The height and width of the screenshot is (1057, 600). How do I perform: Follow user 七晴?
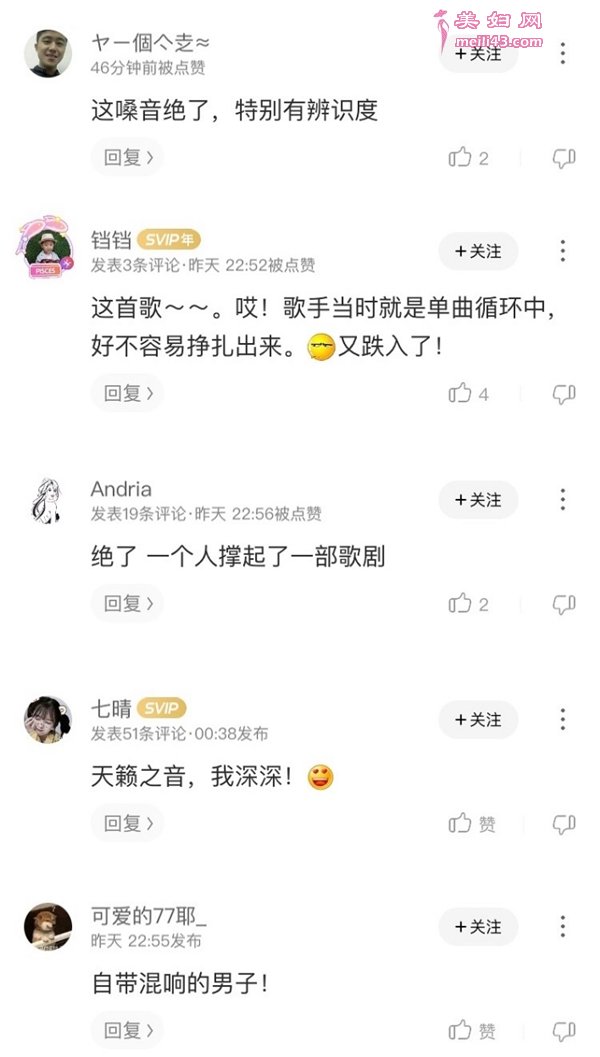coord(478,719)
